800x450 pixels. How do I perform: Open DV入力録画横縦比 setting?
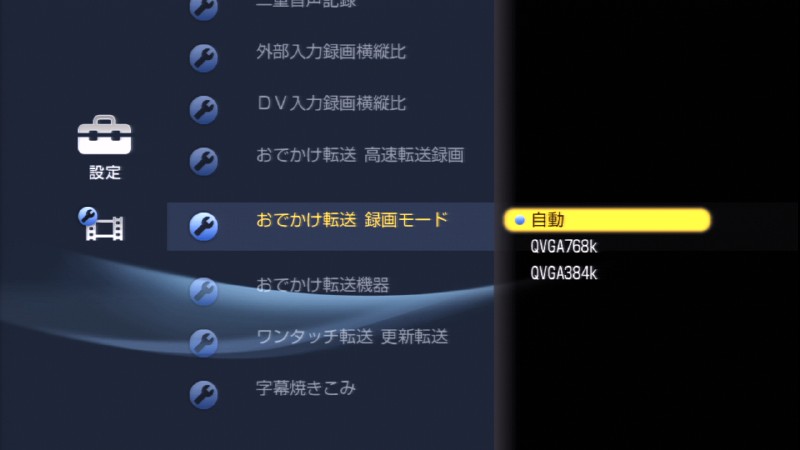click(x=330, y=104)
